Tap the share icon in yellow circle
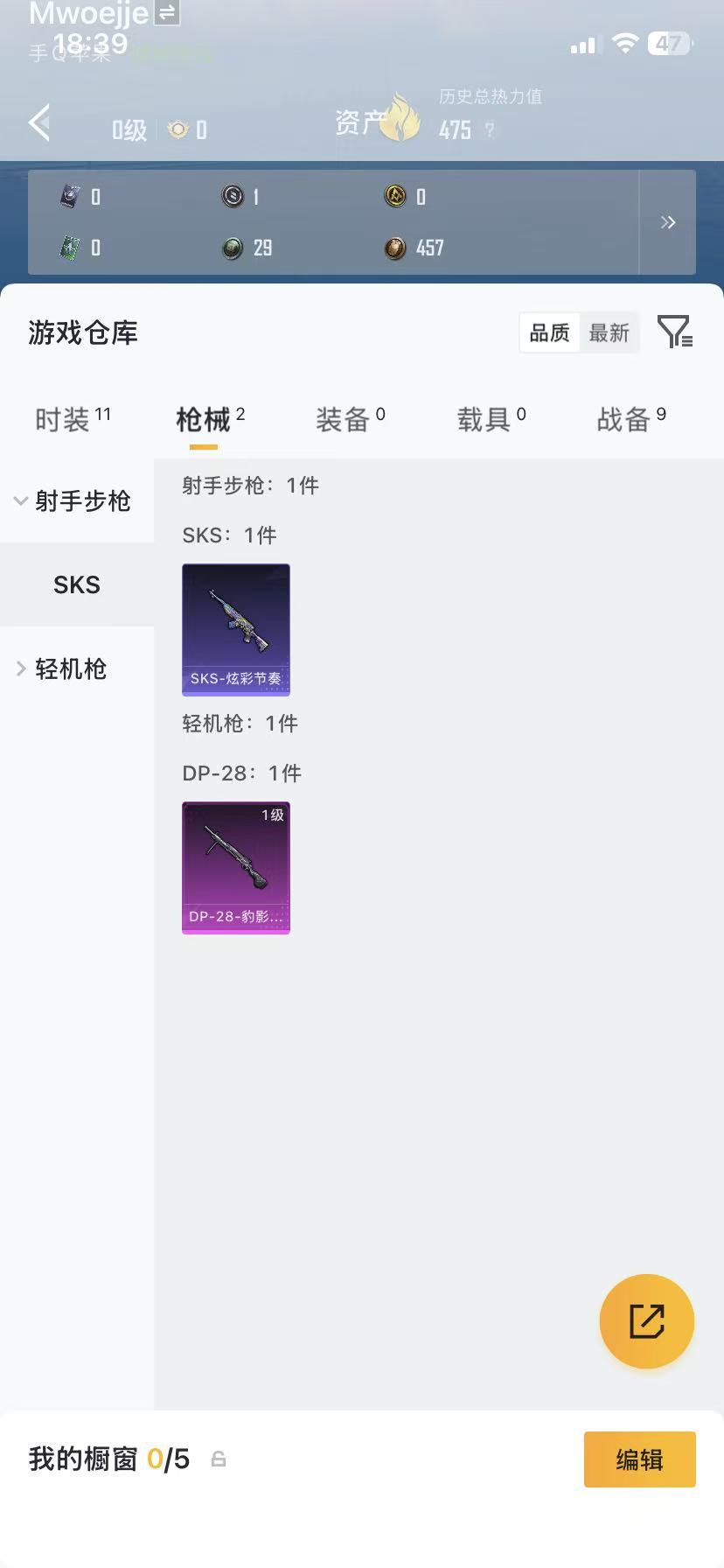 pyautogui.click(x=646, y=1321)
